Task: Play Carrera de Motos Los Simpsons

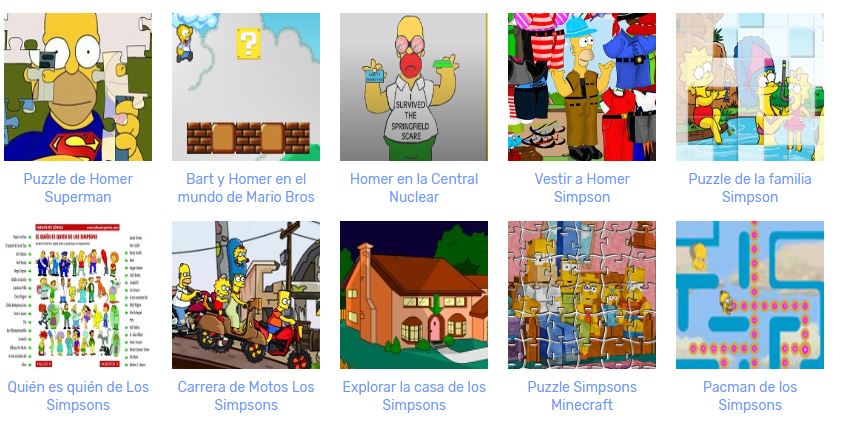Action: pos(246,295)
